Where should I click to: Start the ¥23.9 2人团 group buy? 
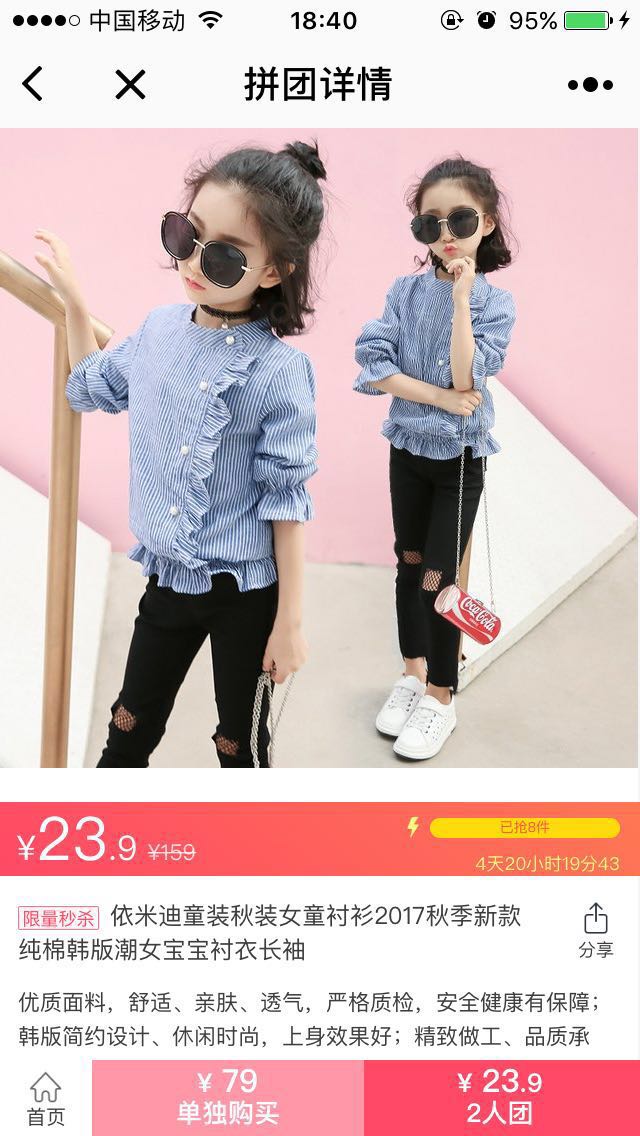pyautogui.click(x=500, y=1098)
